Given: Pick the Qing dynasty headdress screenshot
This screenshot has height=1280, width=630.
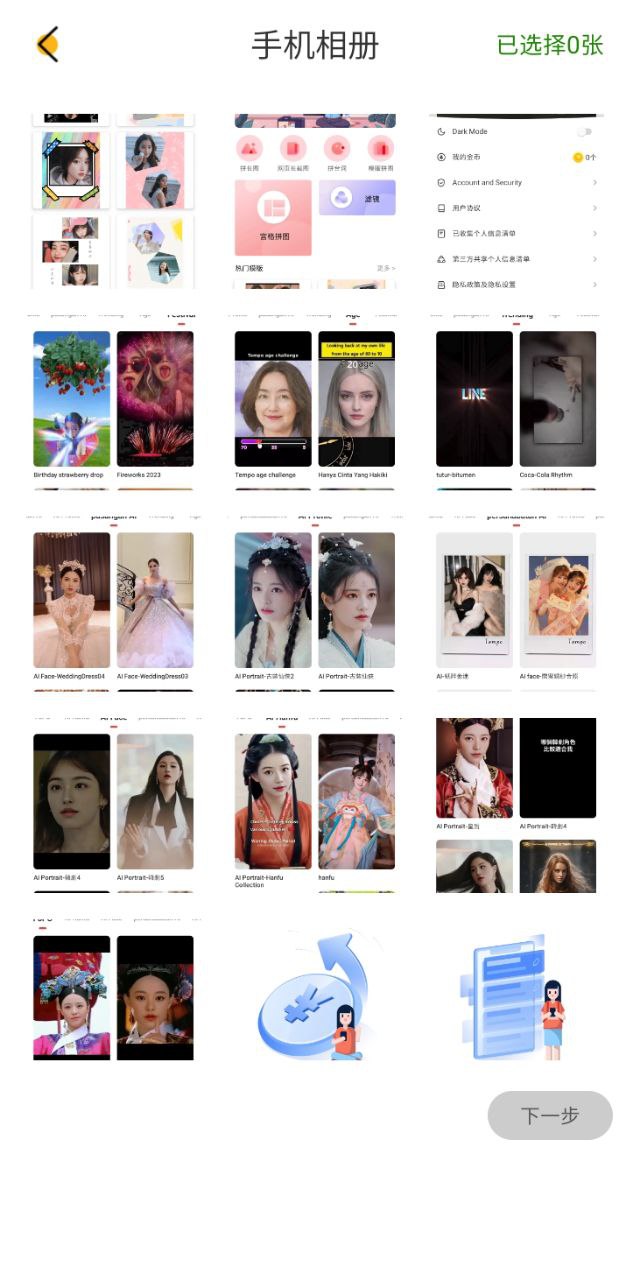Looking at the screenshot, I should click(113, 988).
